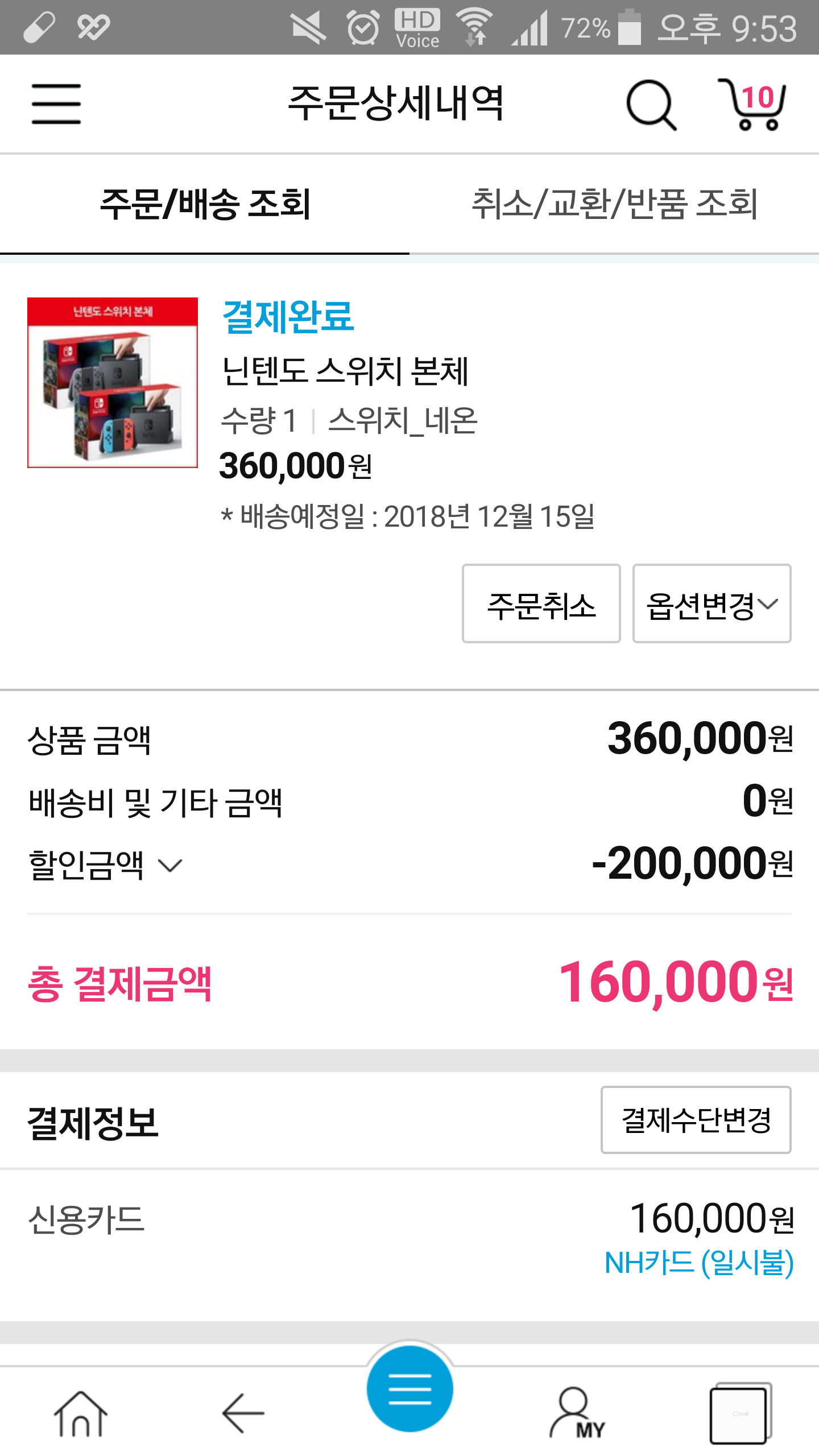Show recently viewed pages icon
Viewport: 819px width, 1456px height.
click(x=739, y=1414)
